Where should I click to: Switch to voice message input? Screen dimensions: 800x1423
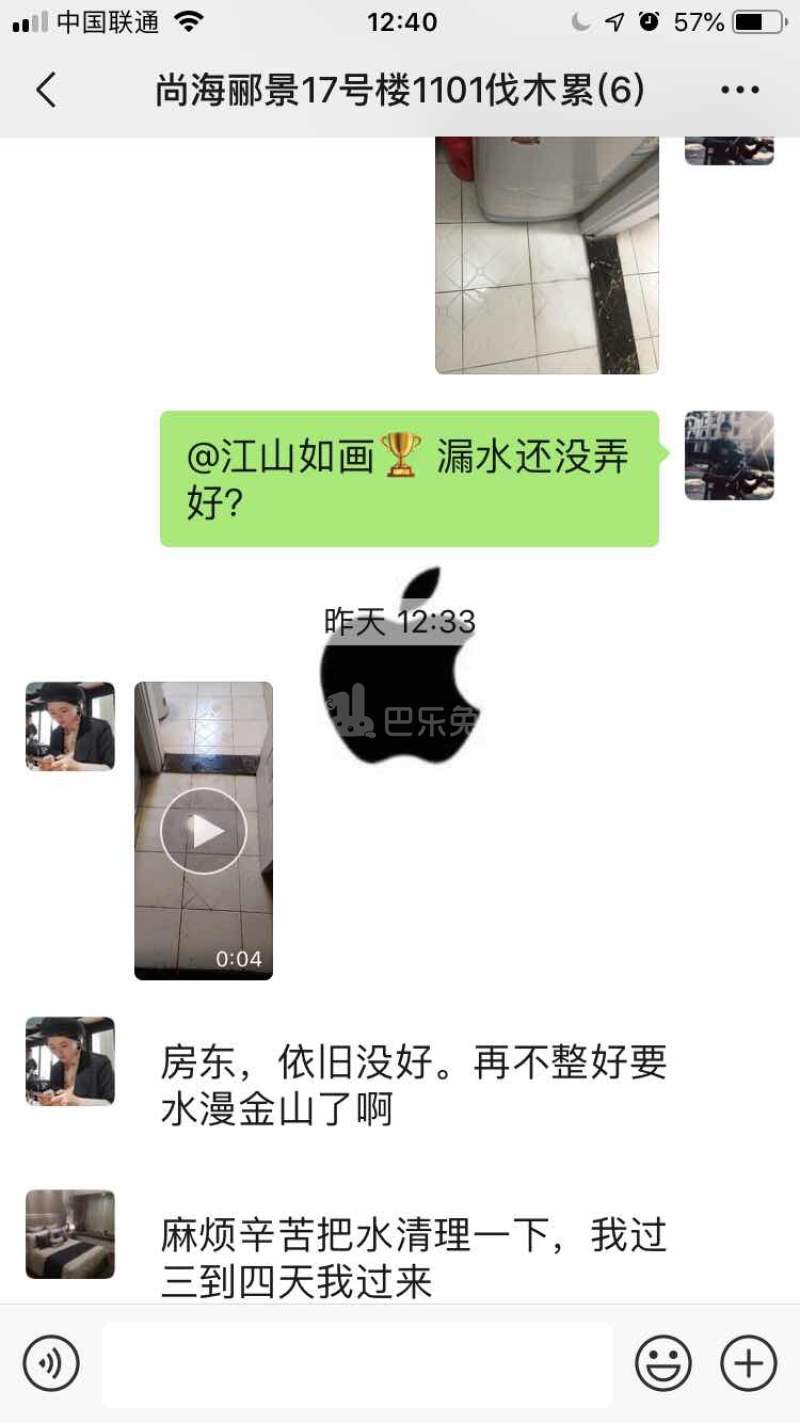point(51,1363)
